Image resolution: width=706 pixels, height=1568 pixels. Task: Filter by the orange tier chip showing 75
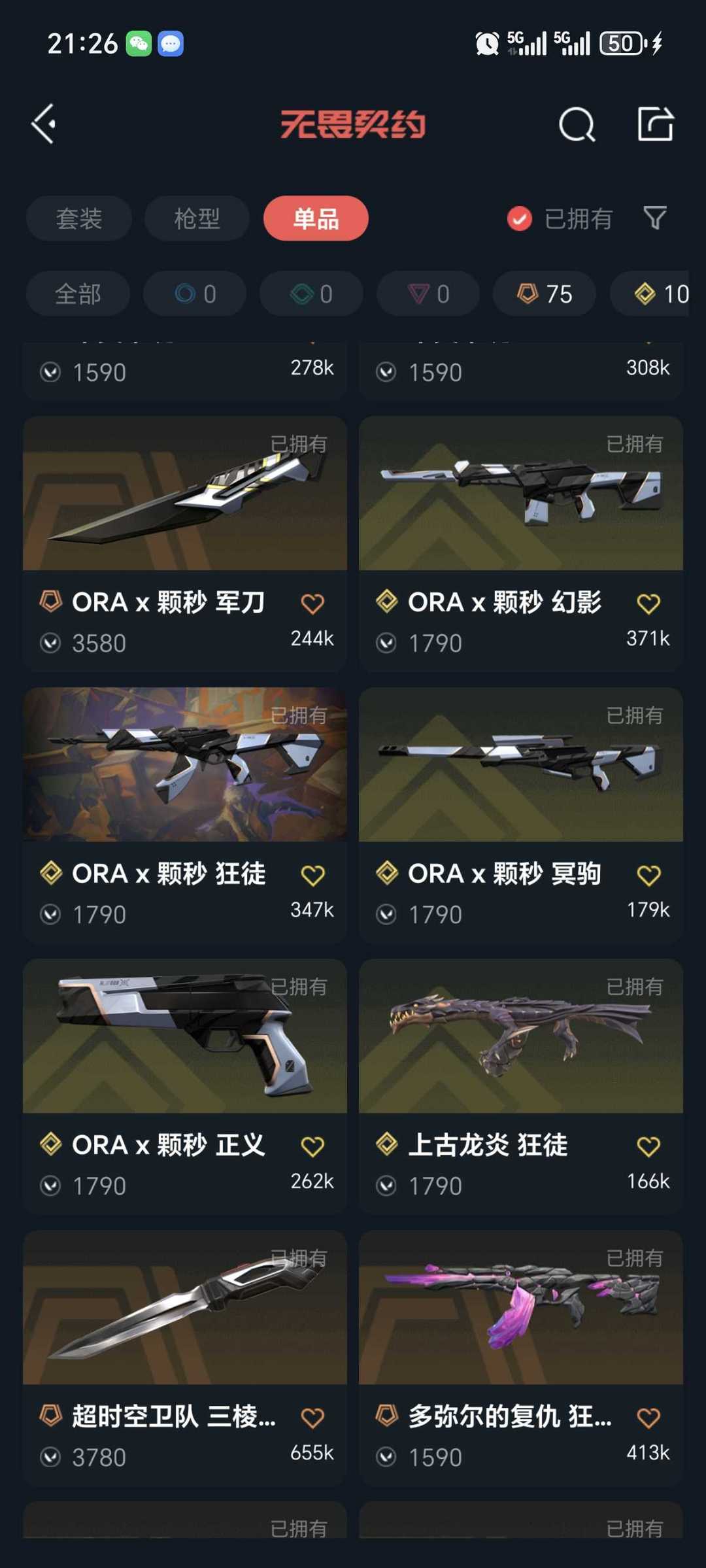pyautogui.click(x=545, y=294)
